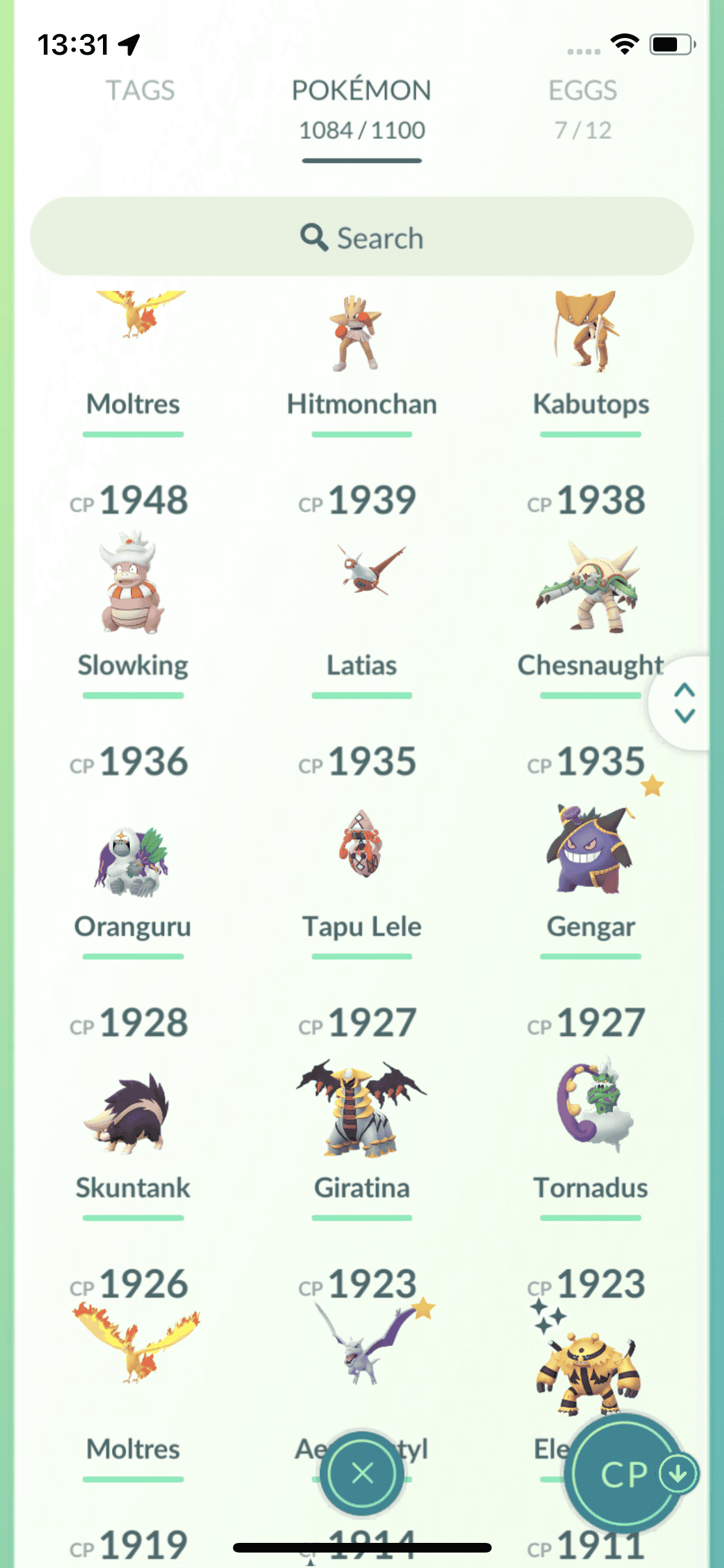
Task: Select Giratina with CP 1927
Action: click(x=362, y=1110)
